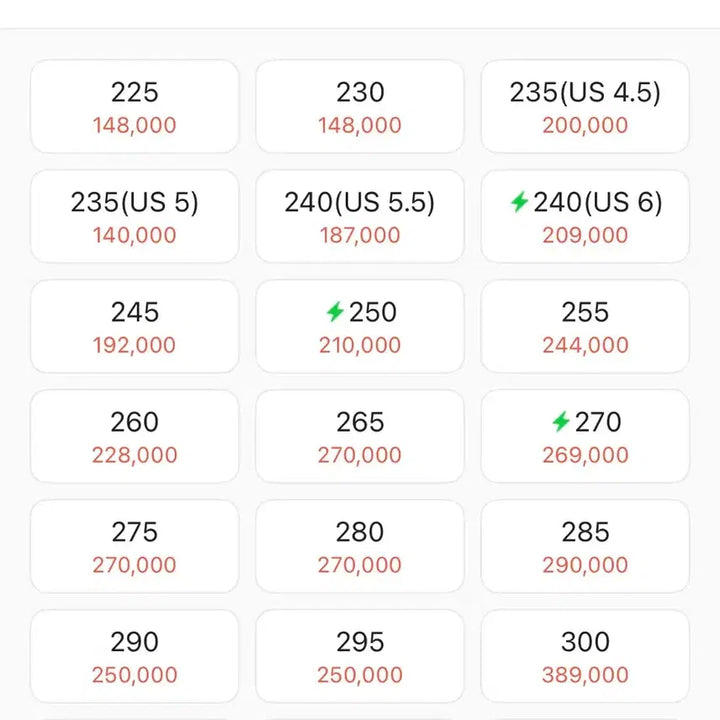
Task: Tap the fast-delivery size 240(US 6)
Action: [x=585, y=217]
